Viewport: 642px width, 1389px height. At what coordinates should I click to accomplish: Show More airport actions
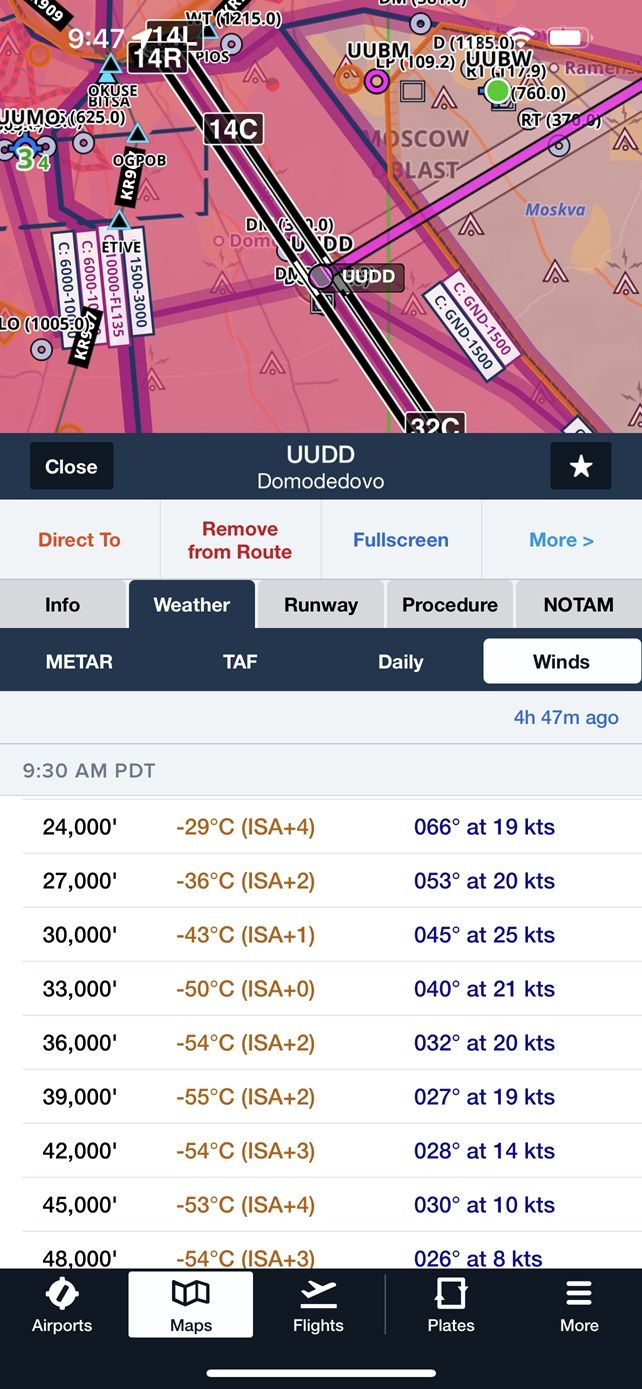click(561, 540)
